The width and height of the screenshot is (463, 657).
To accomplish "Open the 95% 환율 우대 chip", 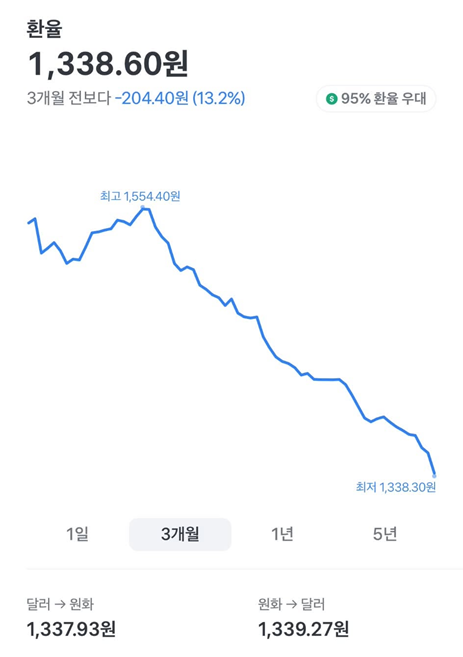I will 376,99.
